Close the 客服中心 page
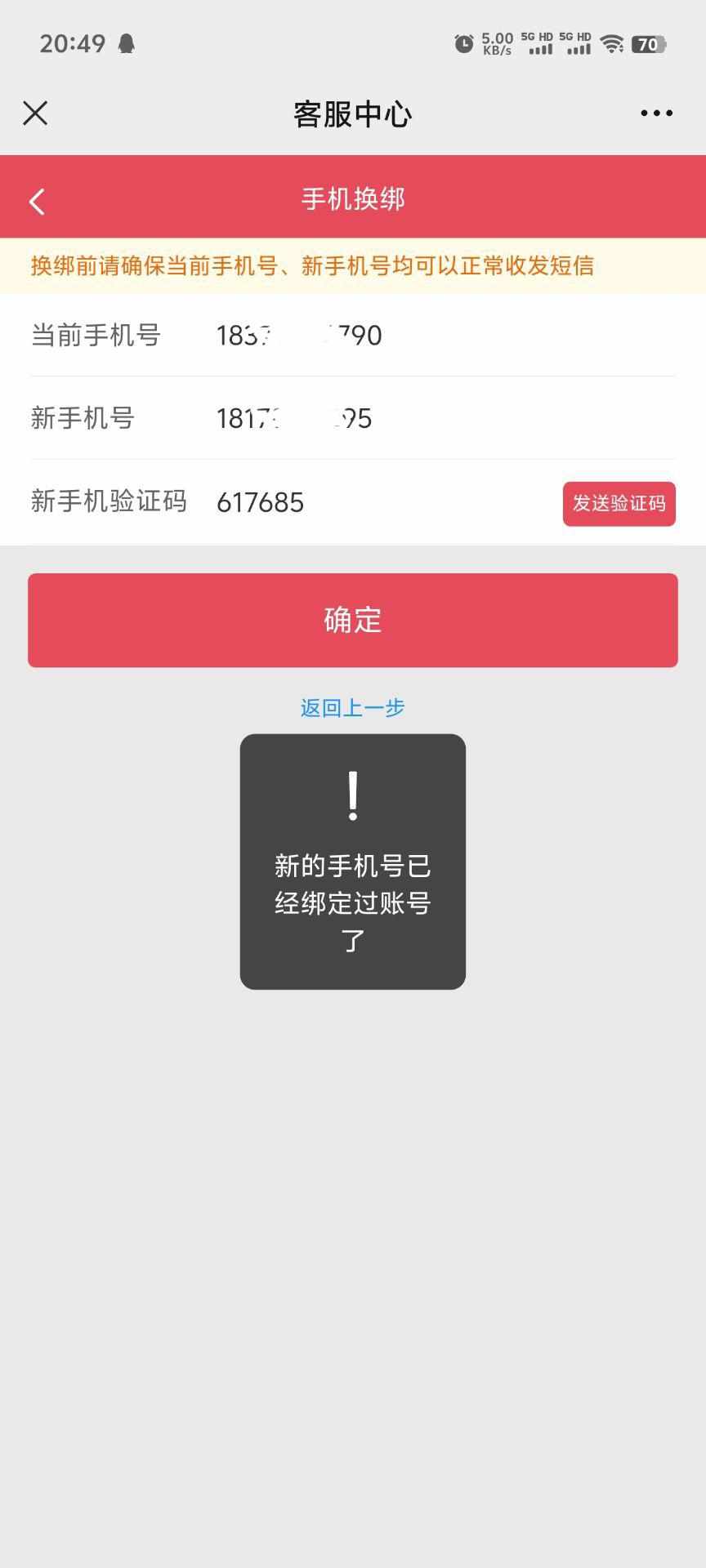 (x=35, y=113)
